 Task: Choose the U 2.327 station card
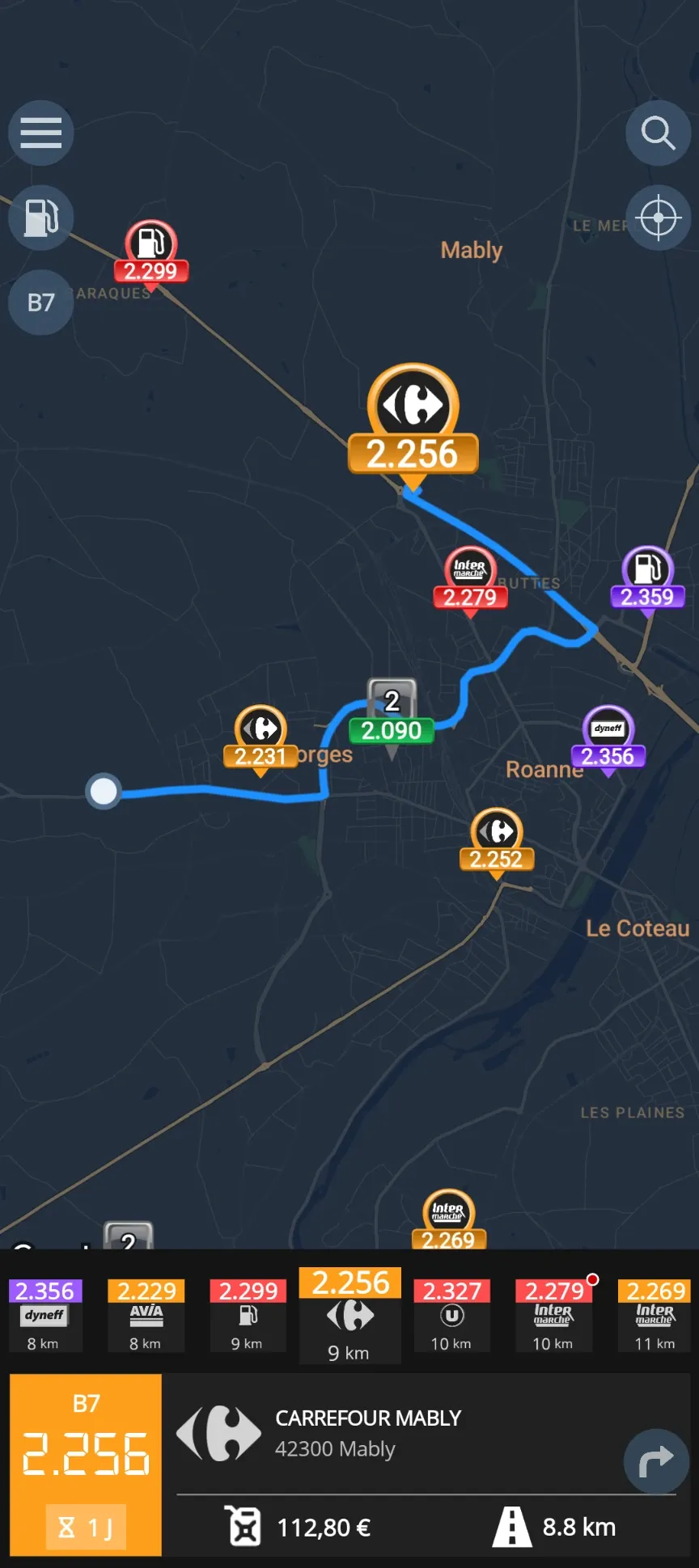click(451, 1314)
